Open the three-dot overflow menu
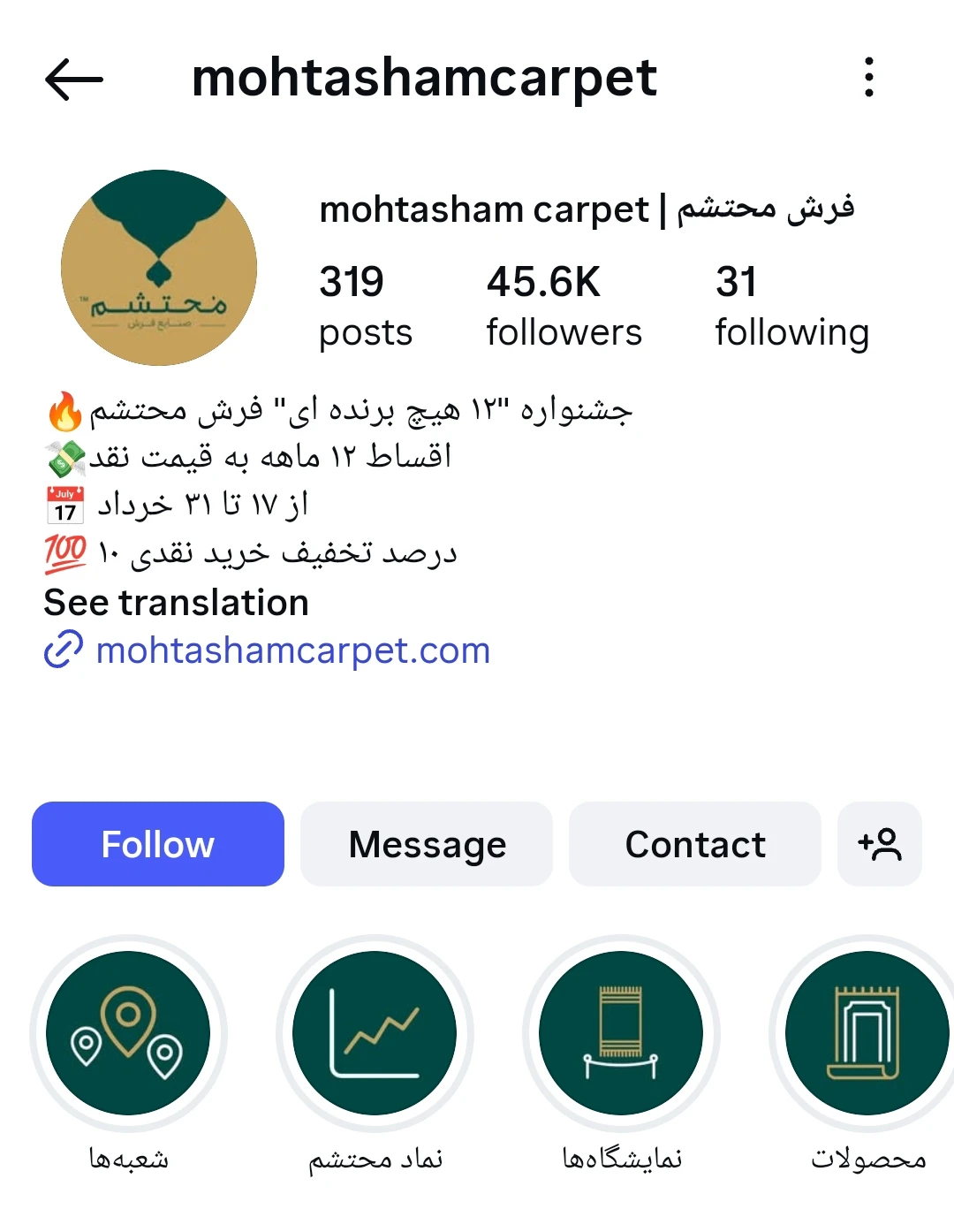This screenshot has width=954, height=1232. click(869, 78)
